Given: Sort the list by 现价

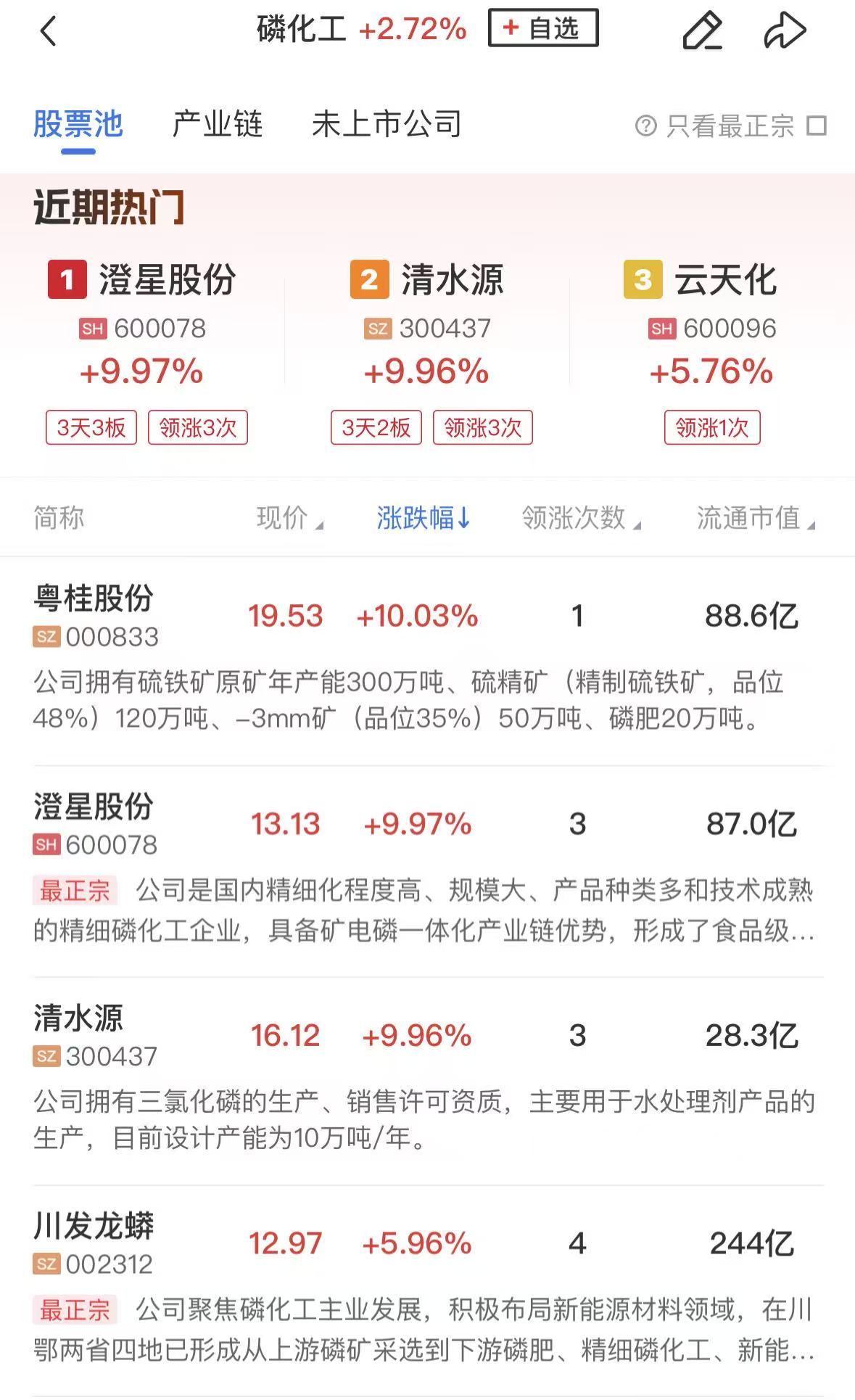Looking at the screenshot, I should point(289,518).
